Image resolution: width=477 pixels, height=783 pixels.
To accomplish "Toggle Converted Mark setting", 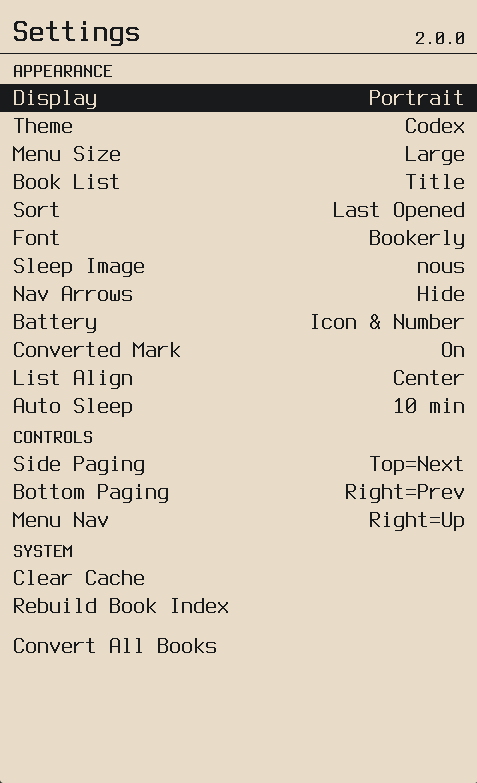I will pos(238,350).
